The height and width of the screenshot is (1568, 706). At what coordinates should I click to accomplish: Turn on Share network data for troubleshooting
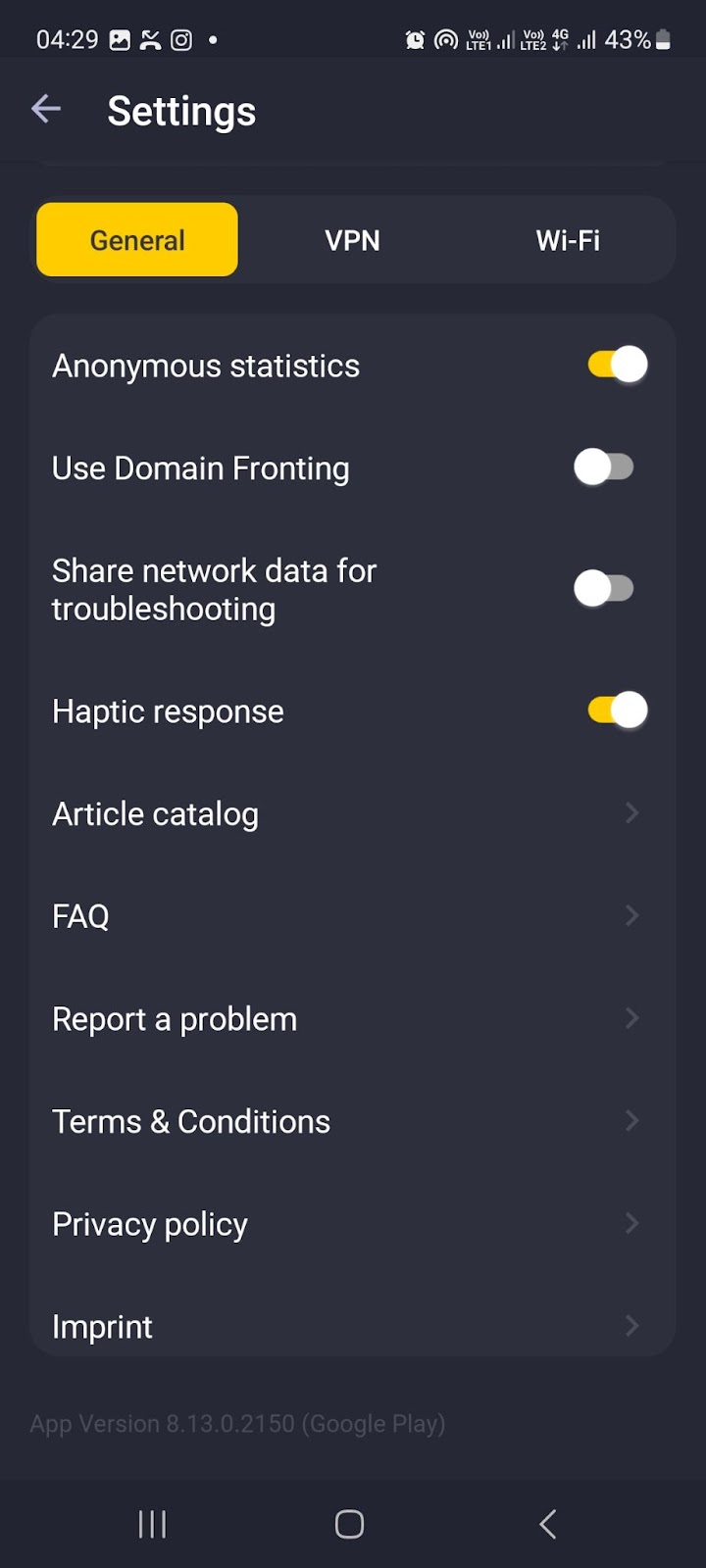point(604,589)
